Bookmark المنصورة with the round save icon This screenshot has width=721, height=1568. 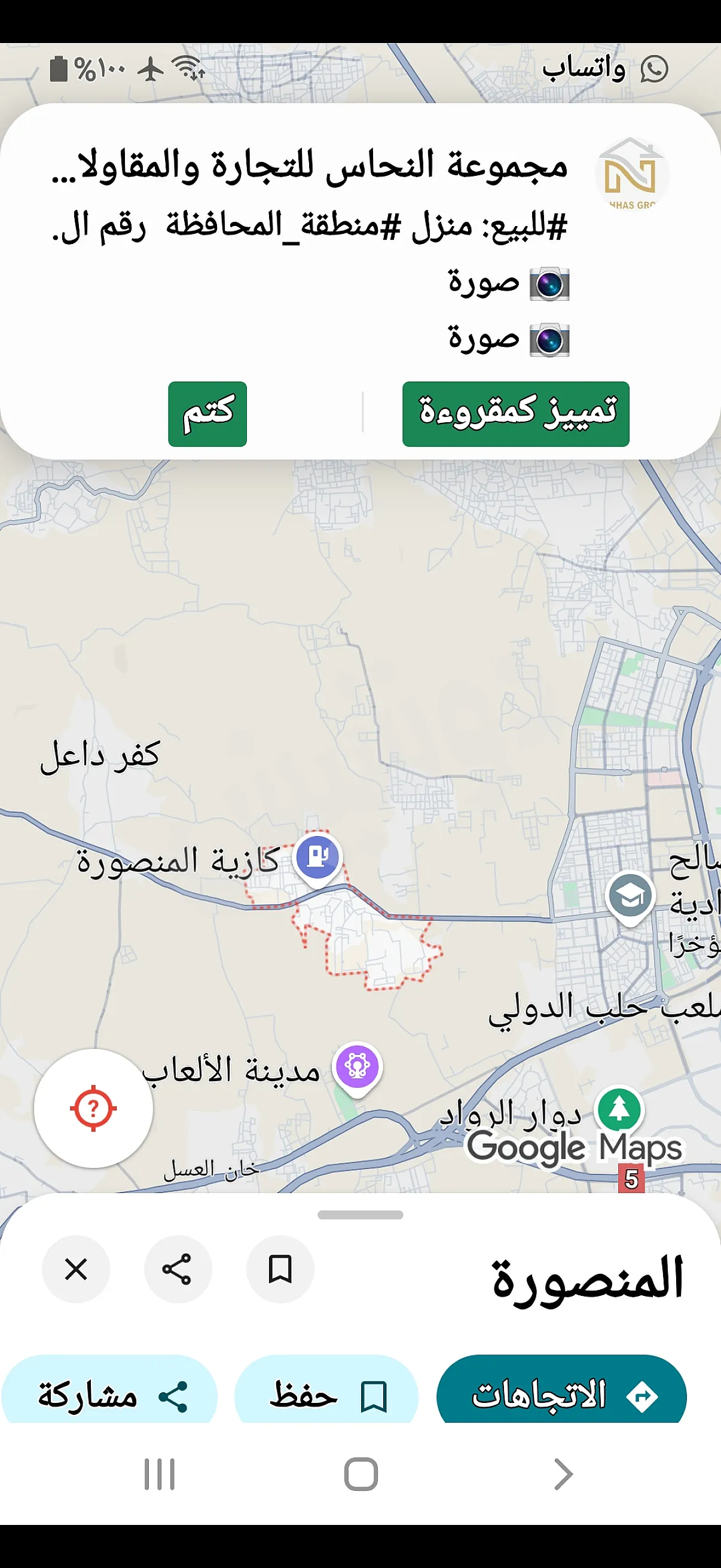280,1269
